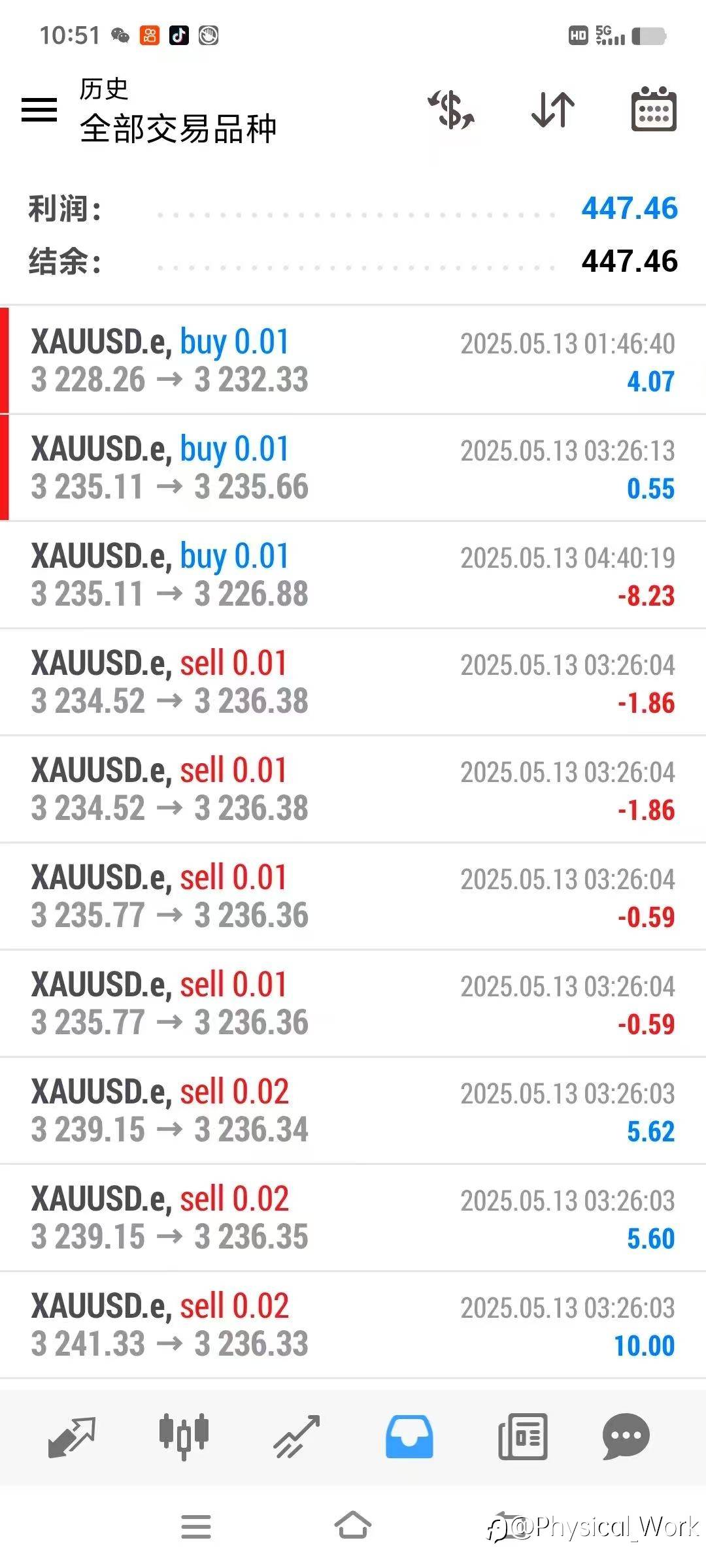Image resolution: width=706 pixels, height=1568 pixels.
Task: Open the buy trade with profit 0.55
Action: 353,467
